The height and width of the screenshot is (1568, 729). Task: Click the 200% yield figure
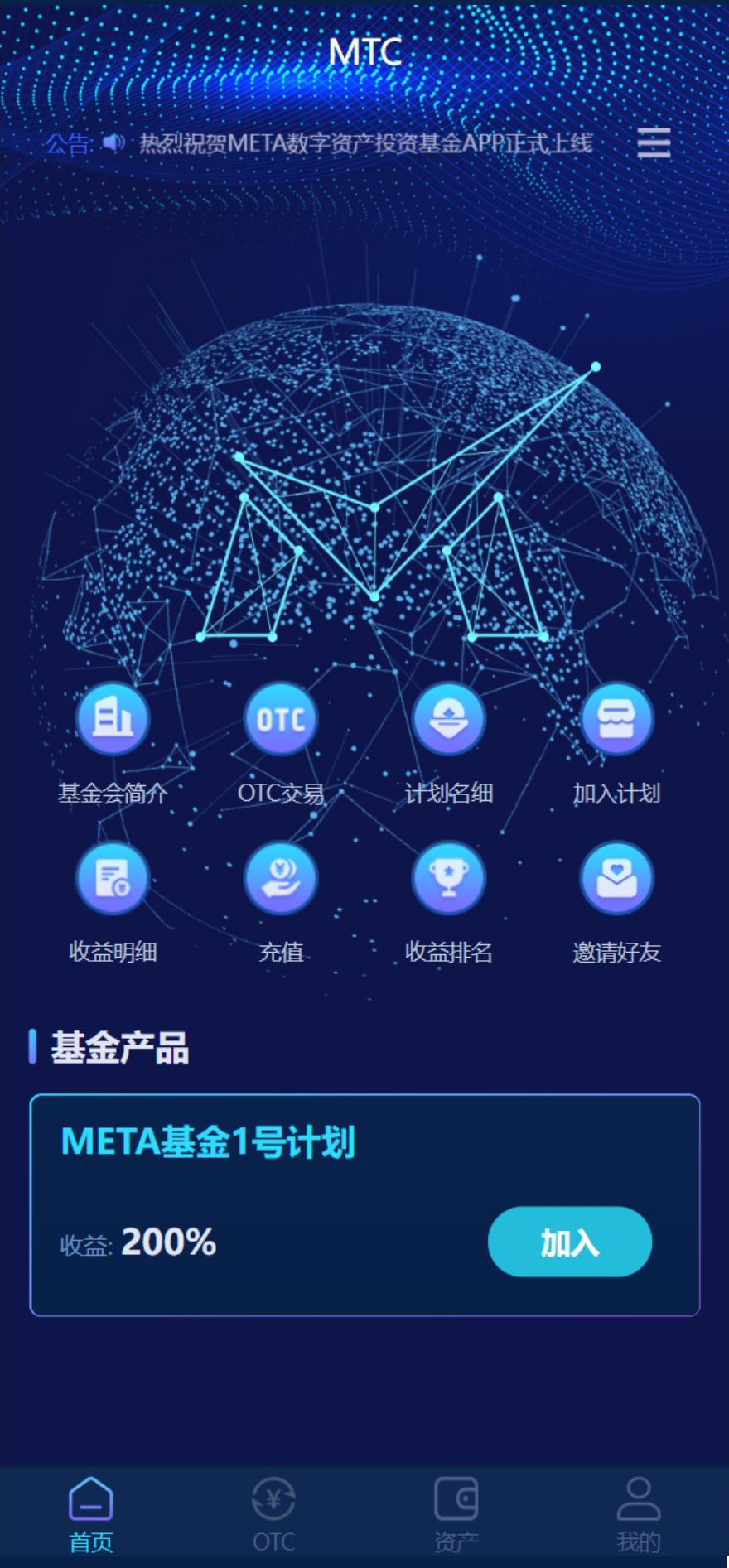click(x=168, y=1241)
